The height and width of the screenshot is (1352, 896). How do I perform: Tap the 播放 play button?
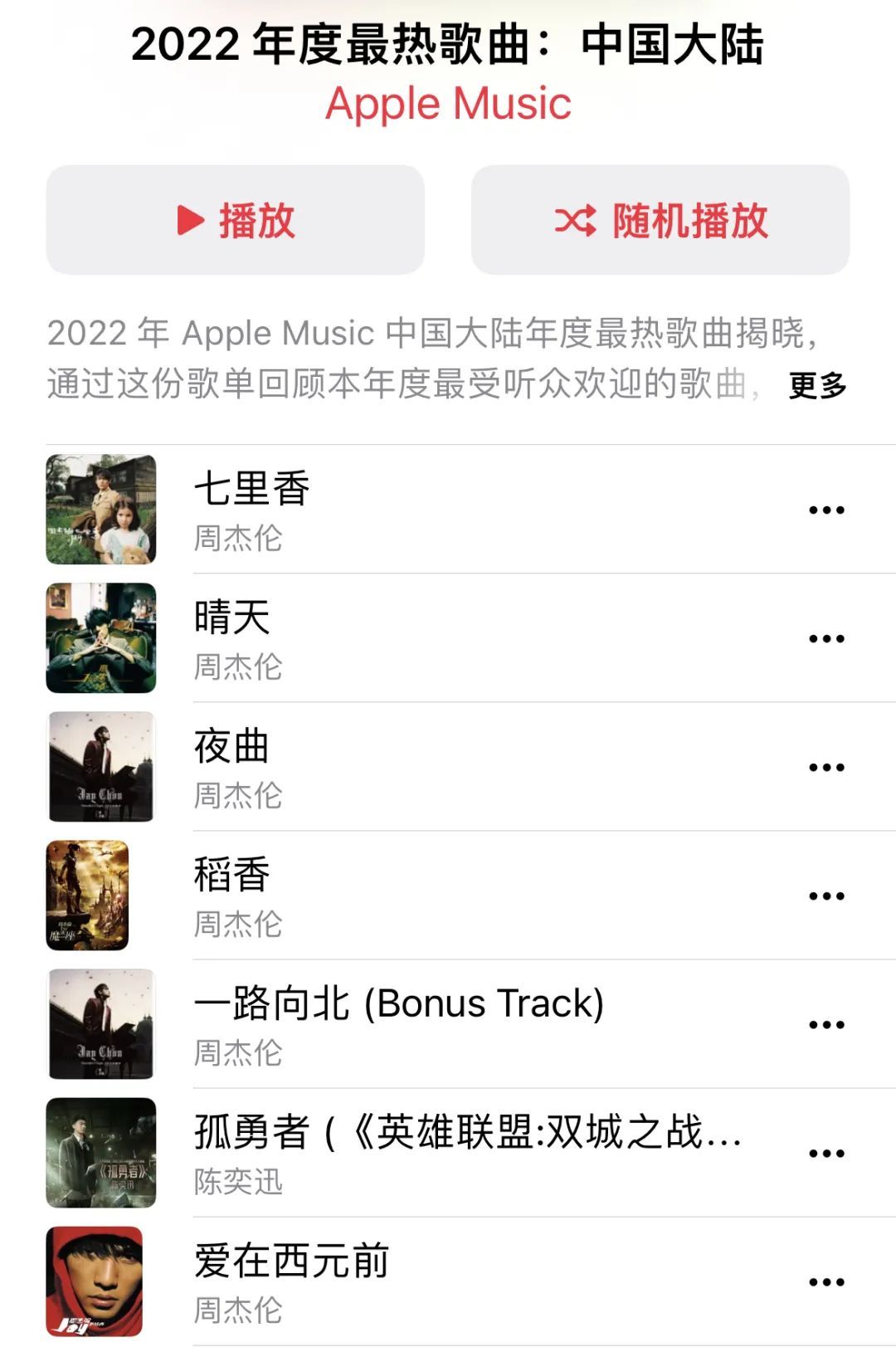point(236,220)
